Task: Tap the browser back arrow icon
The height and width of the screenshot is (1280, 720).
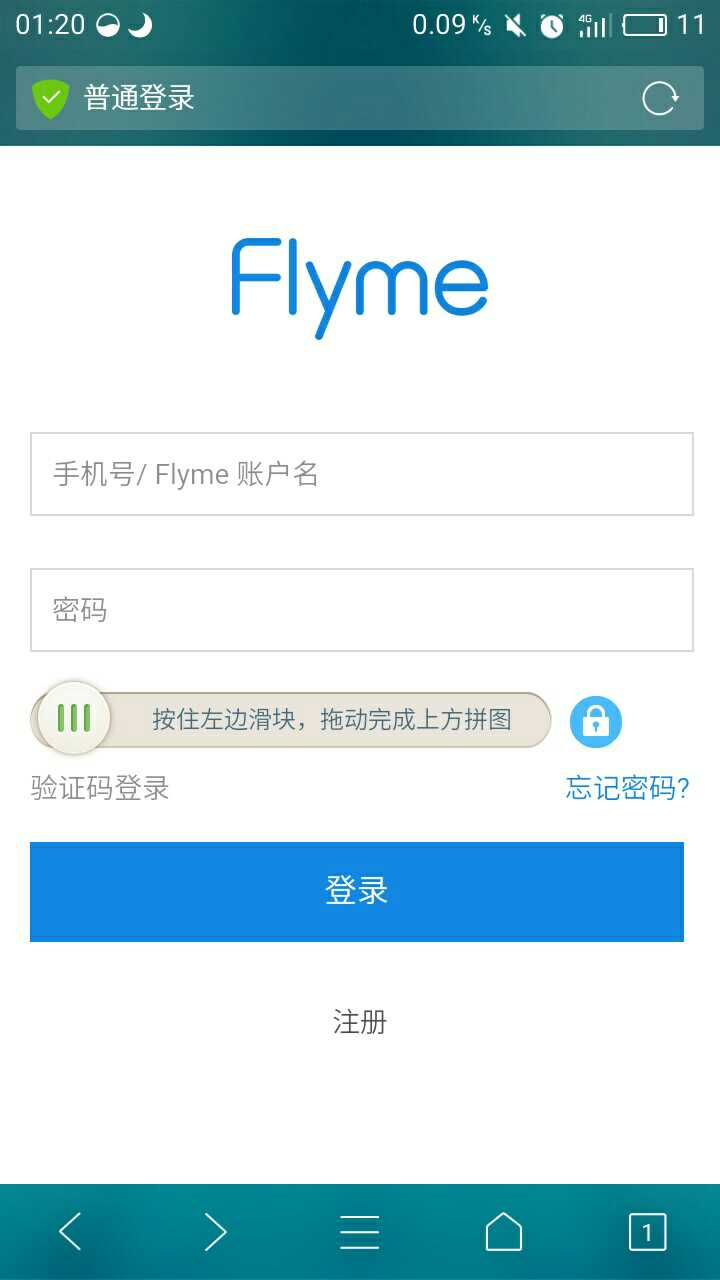Action: pos(68,1232)
